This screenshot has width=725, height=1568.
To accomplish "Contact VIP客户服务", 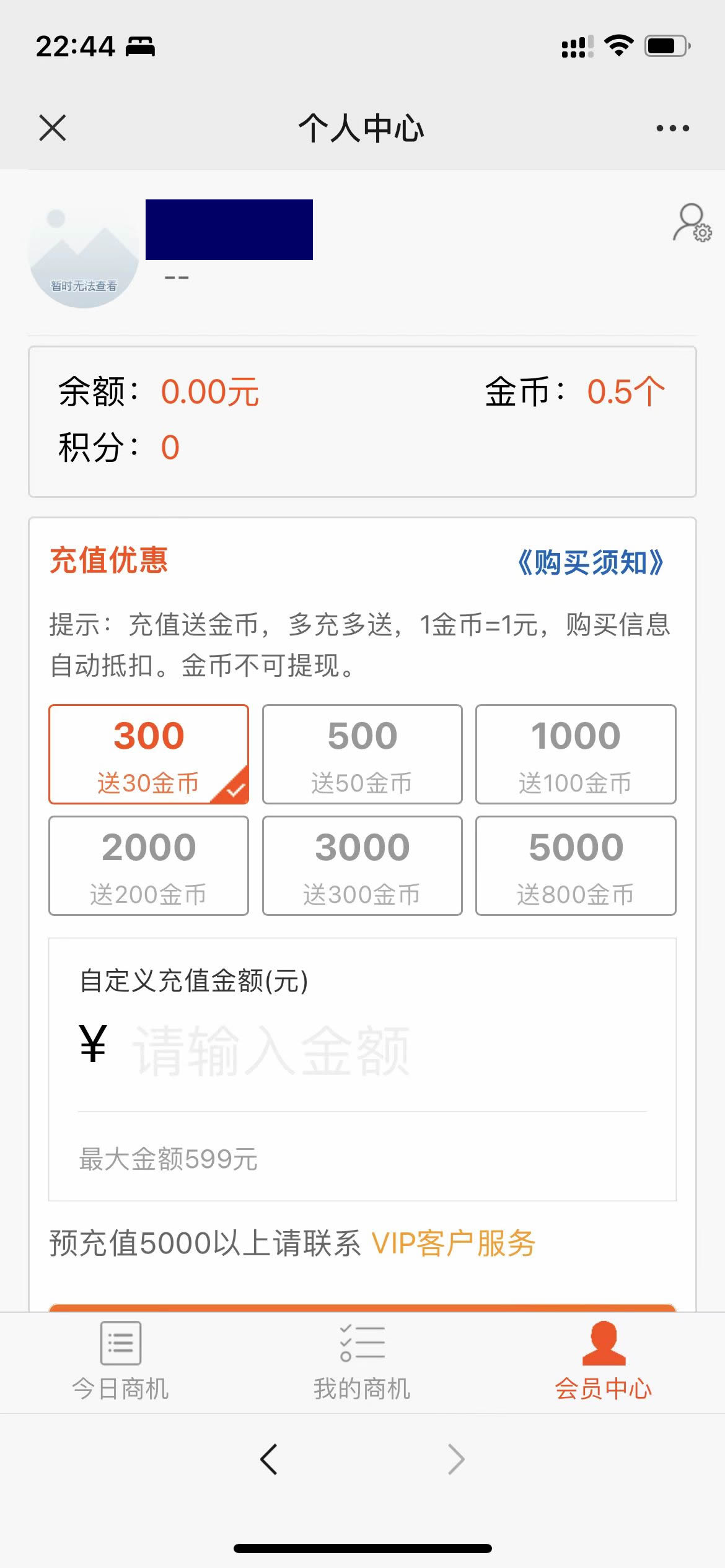I will point(454,1243).
